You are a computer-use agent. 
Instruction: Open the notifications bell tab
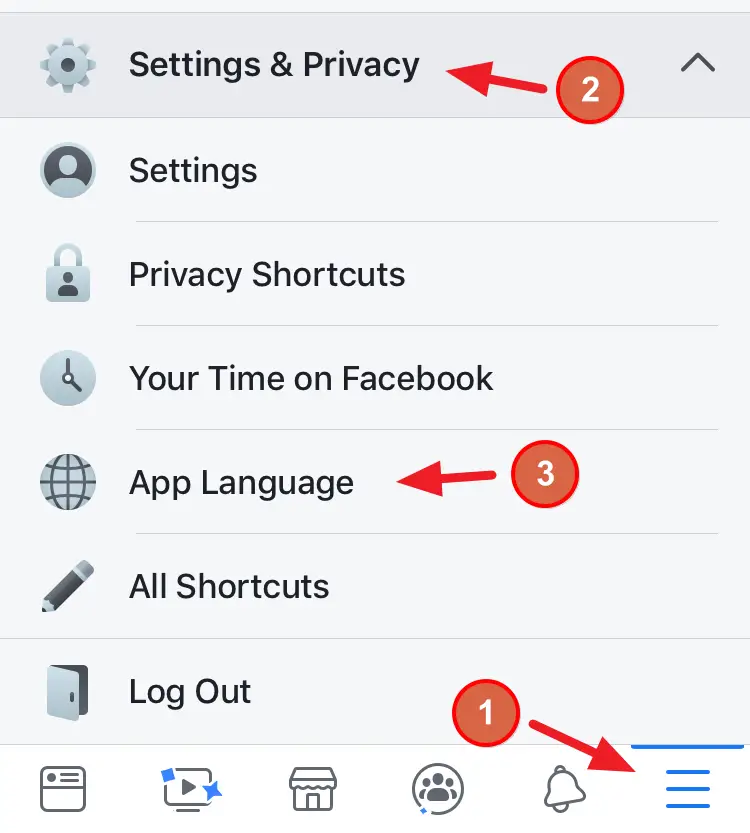(x=564, y=788)
